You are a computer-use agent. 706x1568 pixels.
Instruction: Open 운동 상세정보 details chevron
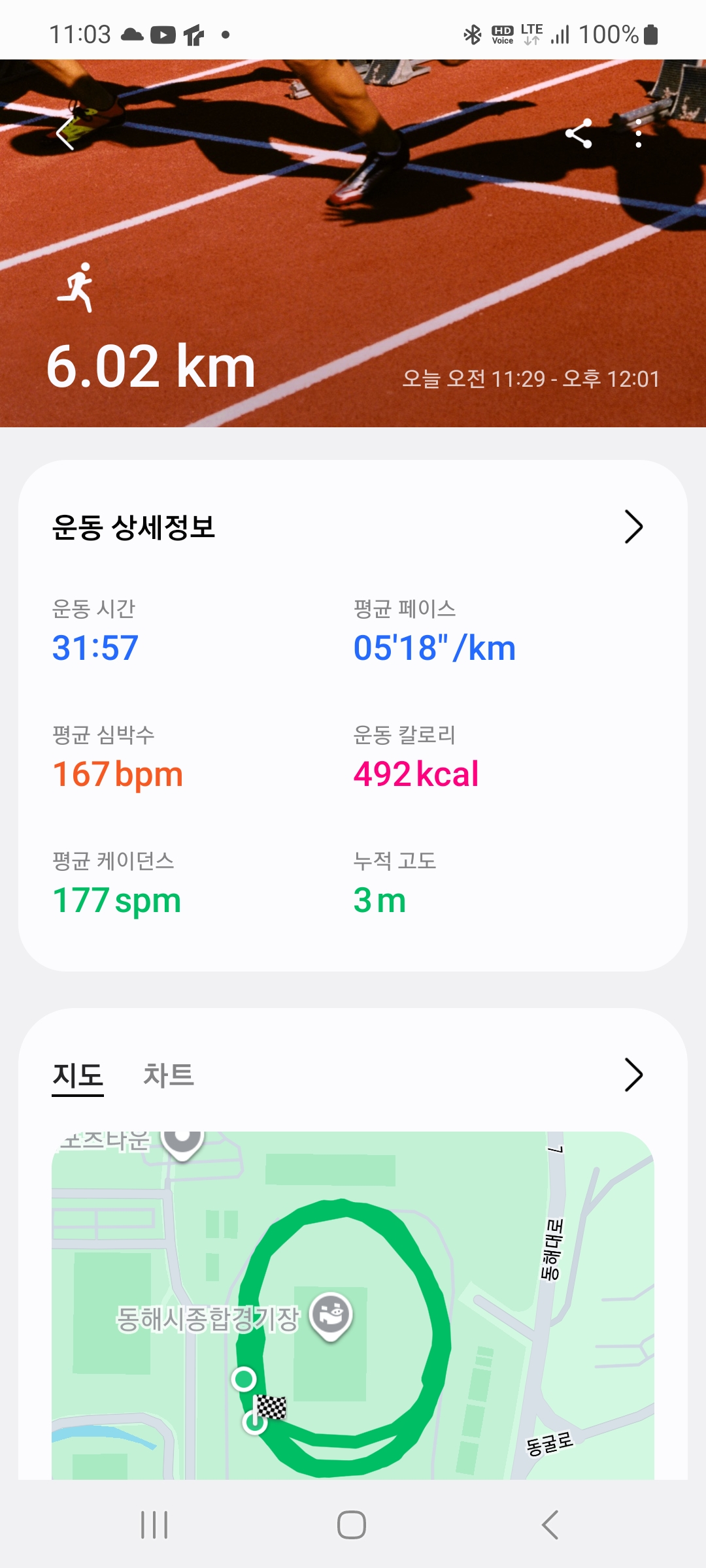coord(633,527)
